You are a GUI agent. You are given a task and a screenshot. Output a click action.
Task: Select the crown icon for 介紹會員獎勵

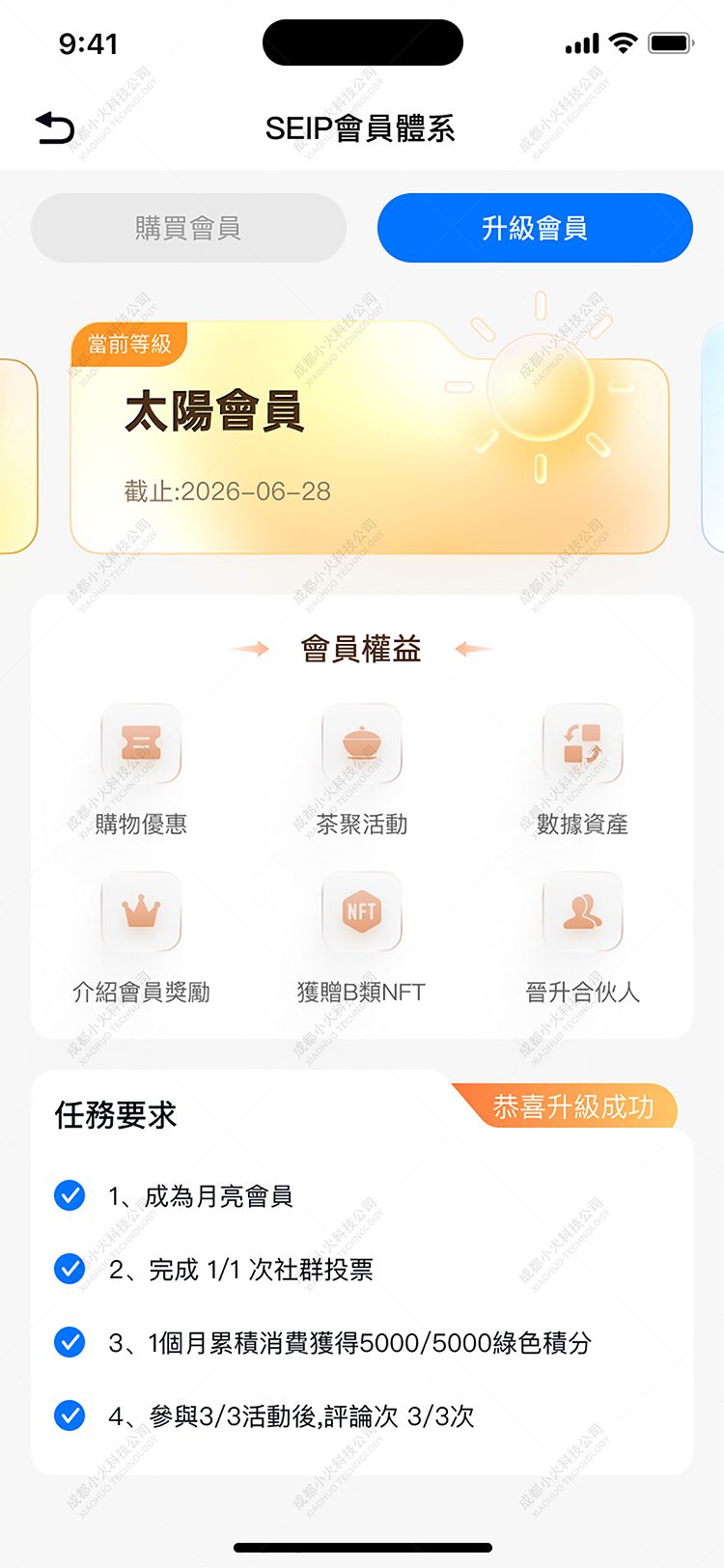pyautogui.click(x=142, y=911)
